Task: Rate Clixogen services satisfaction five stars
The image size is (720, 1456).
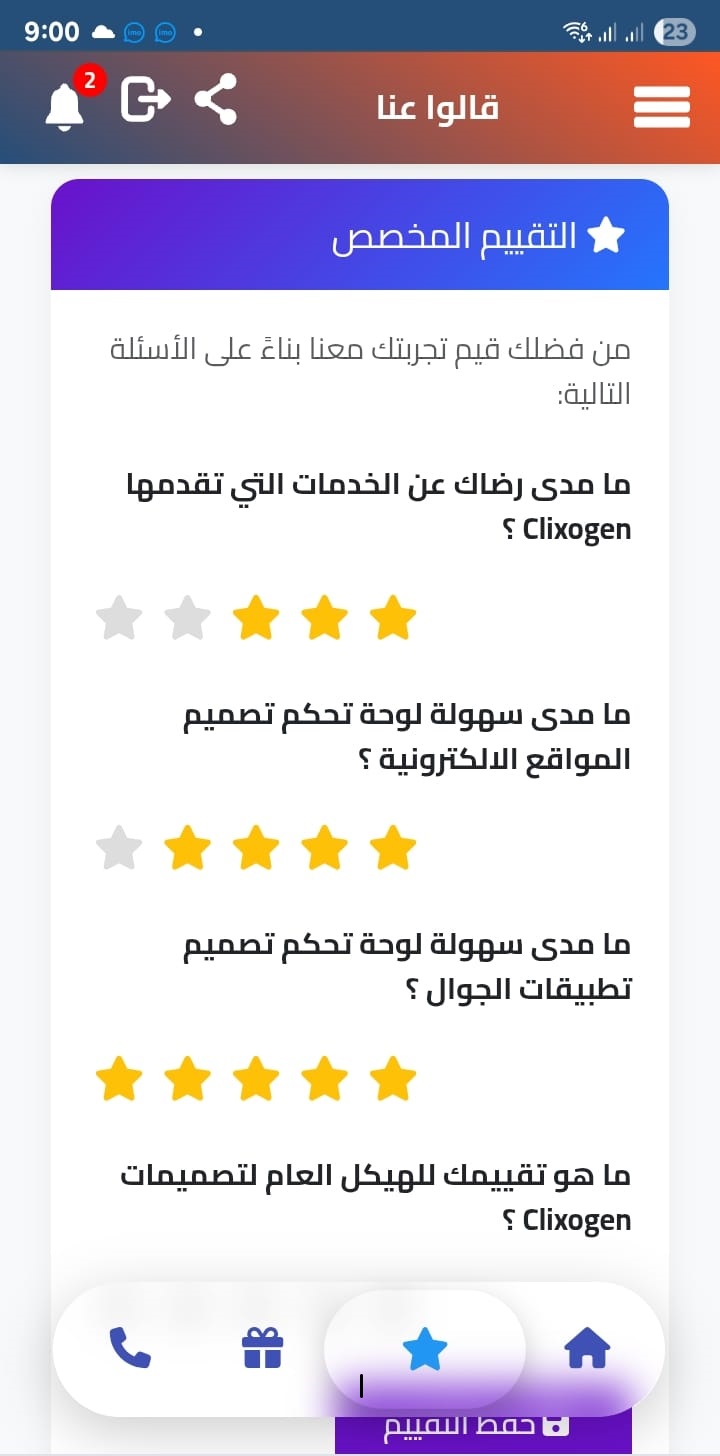Action: 119,618
